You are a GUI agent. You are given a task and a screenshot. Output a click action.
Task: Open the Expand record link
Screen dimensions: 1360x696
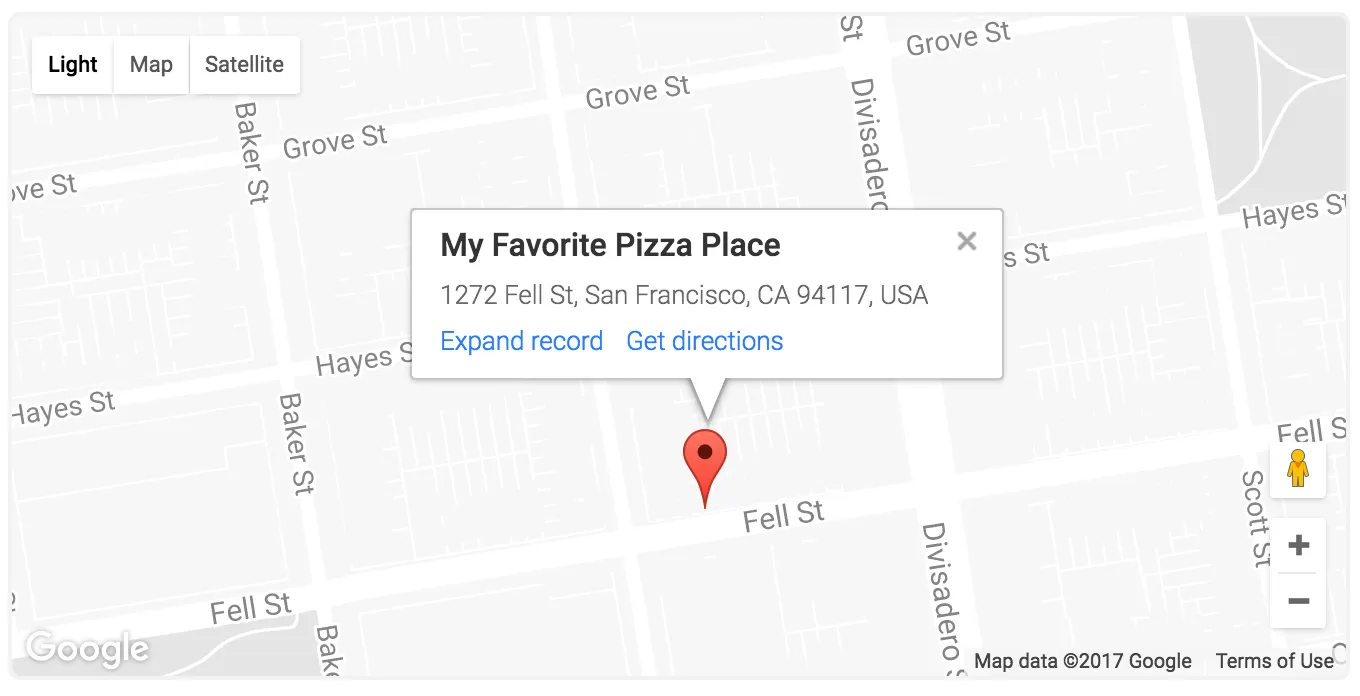521,341
